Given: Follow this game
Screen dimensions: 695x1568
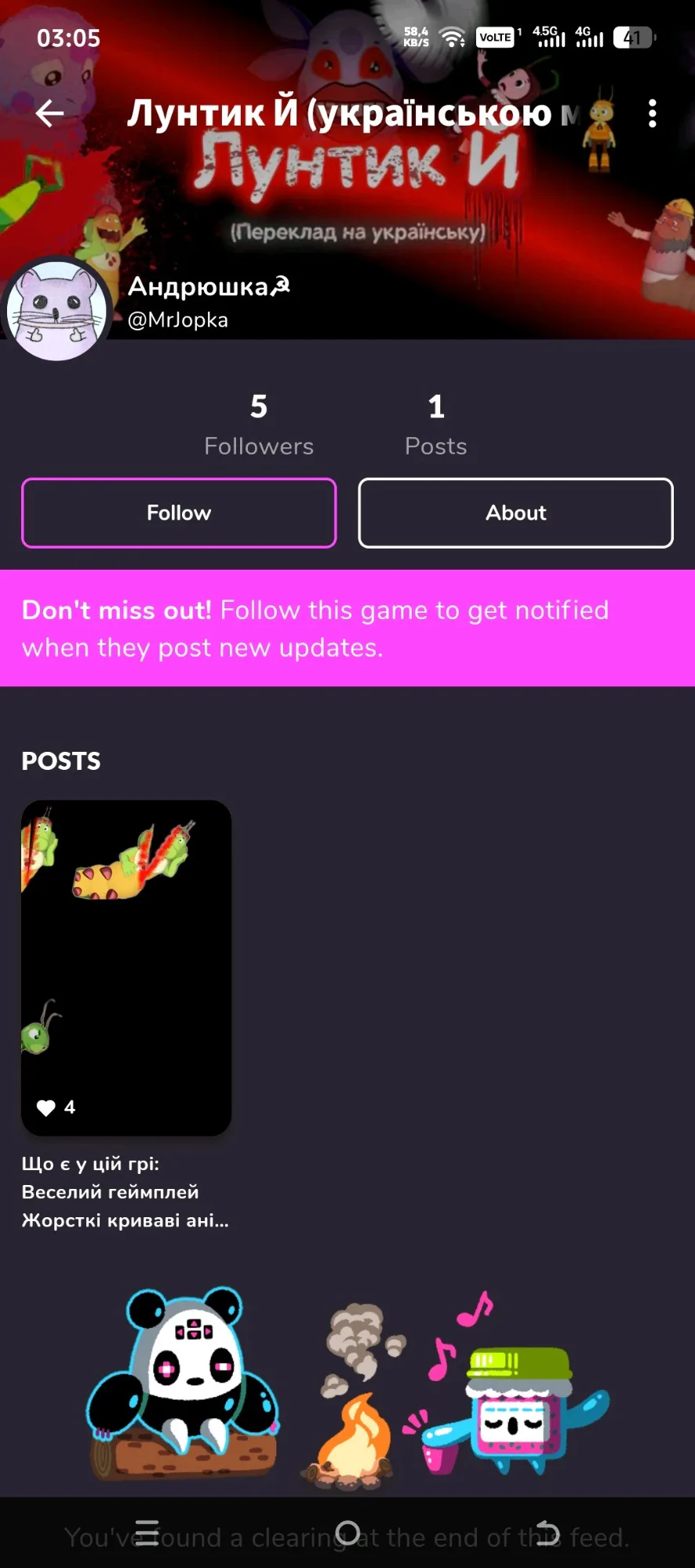Looking at the screenshot, I should pyautogui.click(x=179, y=512).
